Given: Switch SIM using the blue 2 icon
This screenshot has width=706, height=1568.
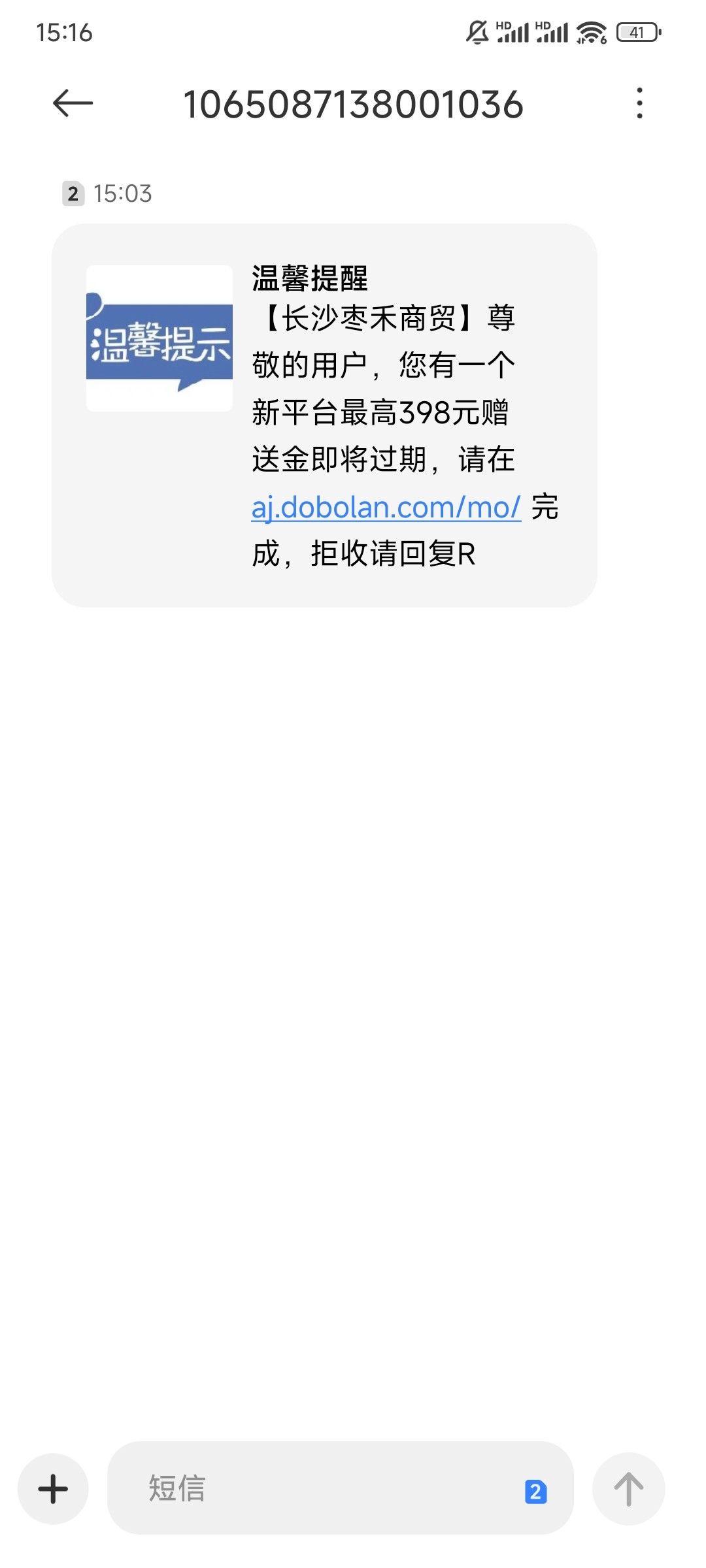Looking at the screenshot, I should [535, 1492].
